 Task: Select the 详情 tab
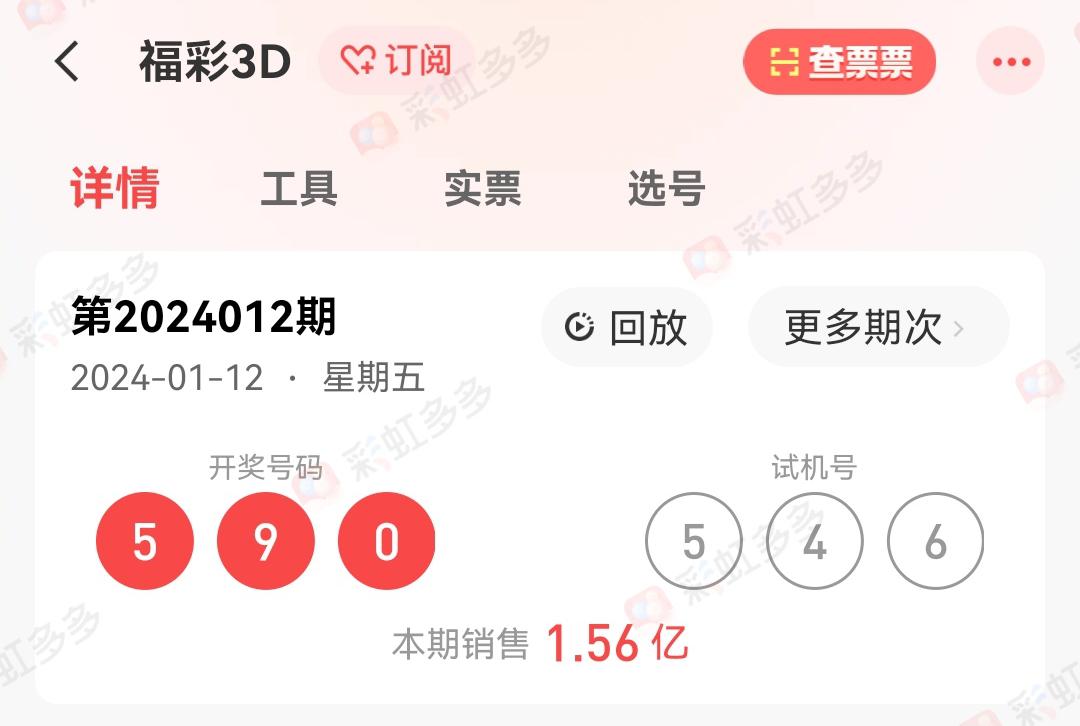point(115,188)
